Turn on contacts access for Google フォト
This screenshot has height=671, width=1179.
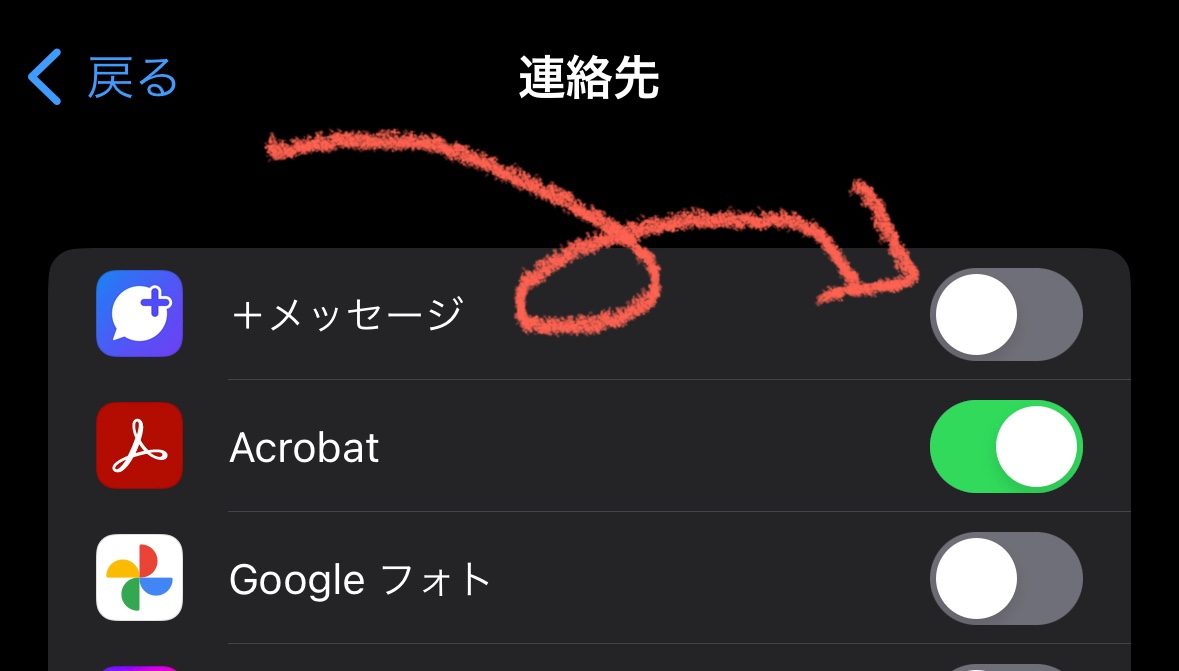[x=1005, y=578]
